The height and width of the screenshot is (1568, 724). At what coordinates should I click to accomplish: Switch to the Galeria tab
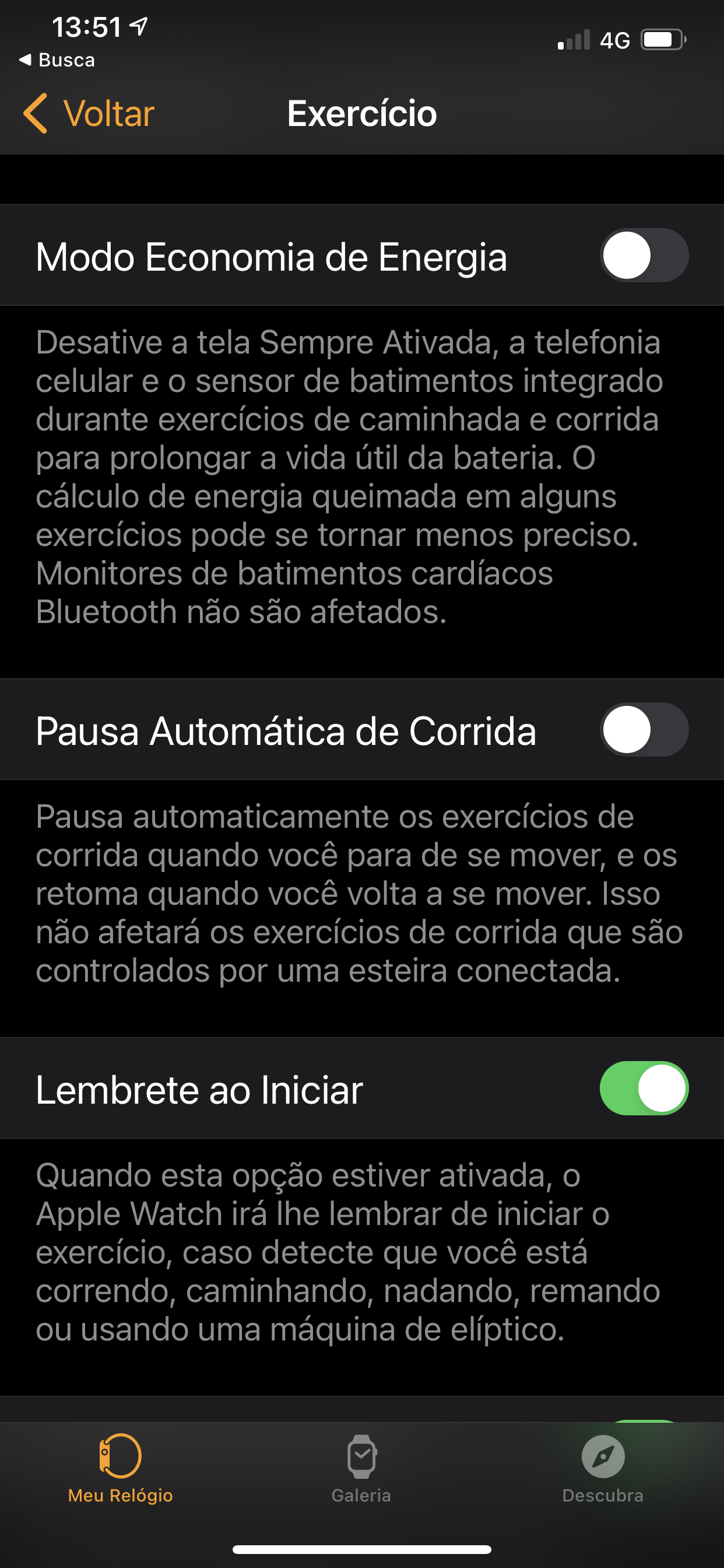point(361,1468)
